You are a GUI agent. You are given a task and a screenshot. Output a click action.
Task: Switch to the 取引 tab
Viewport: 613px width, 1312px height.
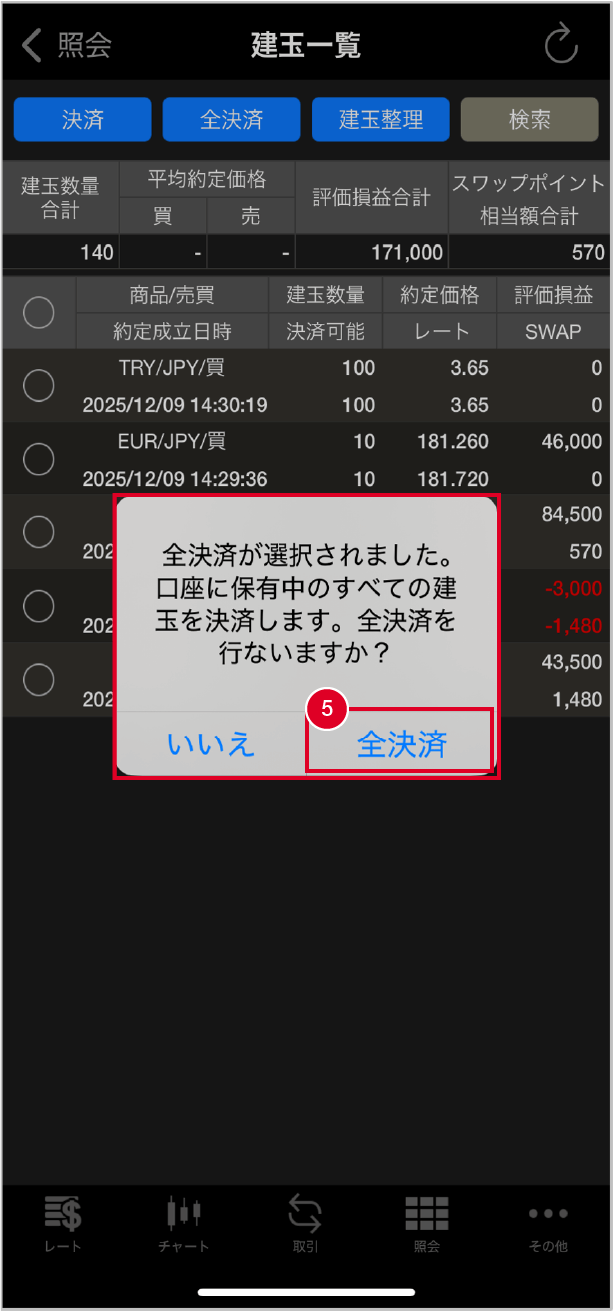pyautogui.click(x=305, y=1224)
